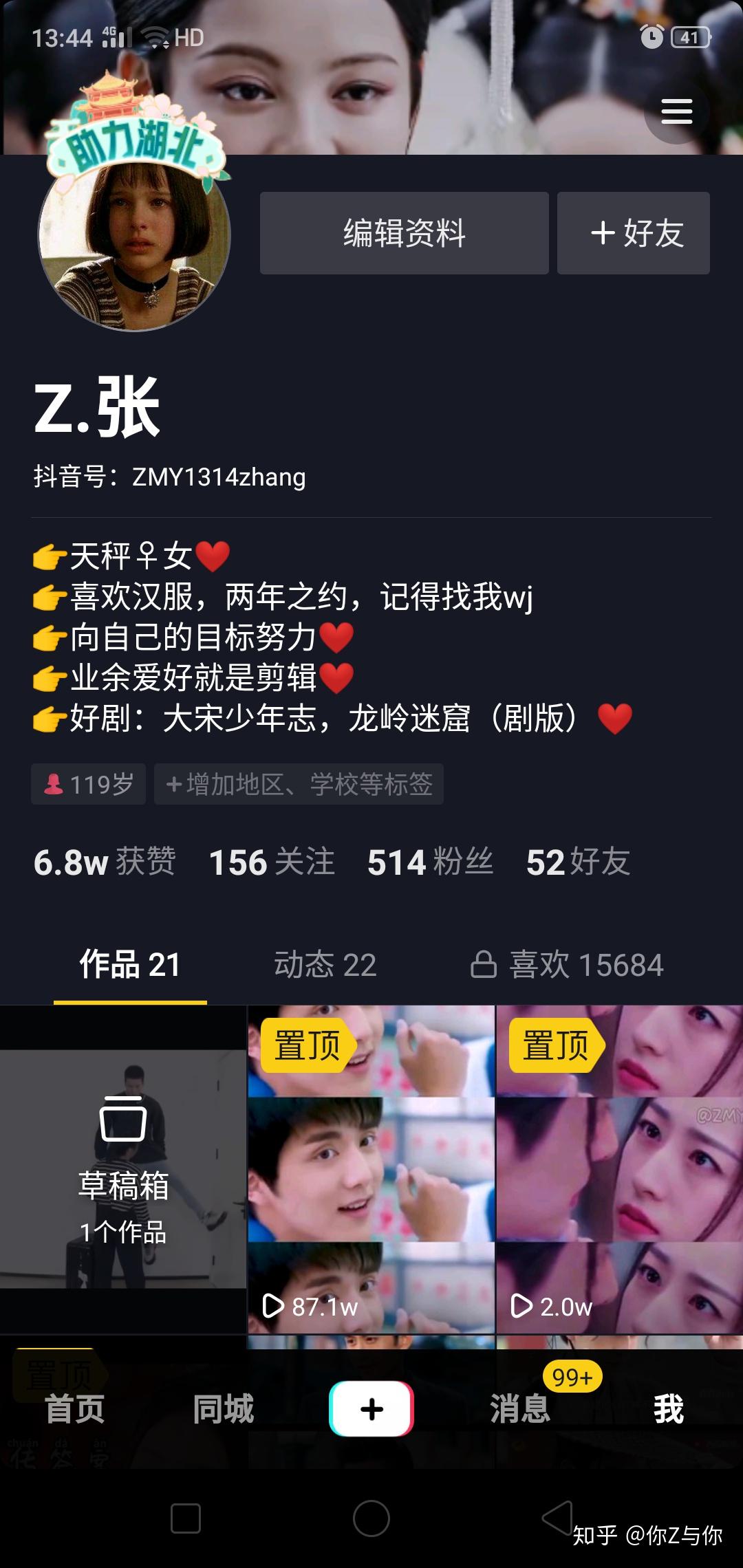Add region and school tags
Viewport: 743px width, 1568px height.
pos(299,784)
